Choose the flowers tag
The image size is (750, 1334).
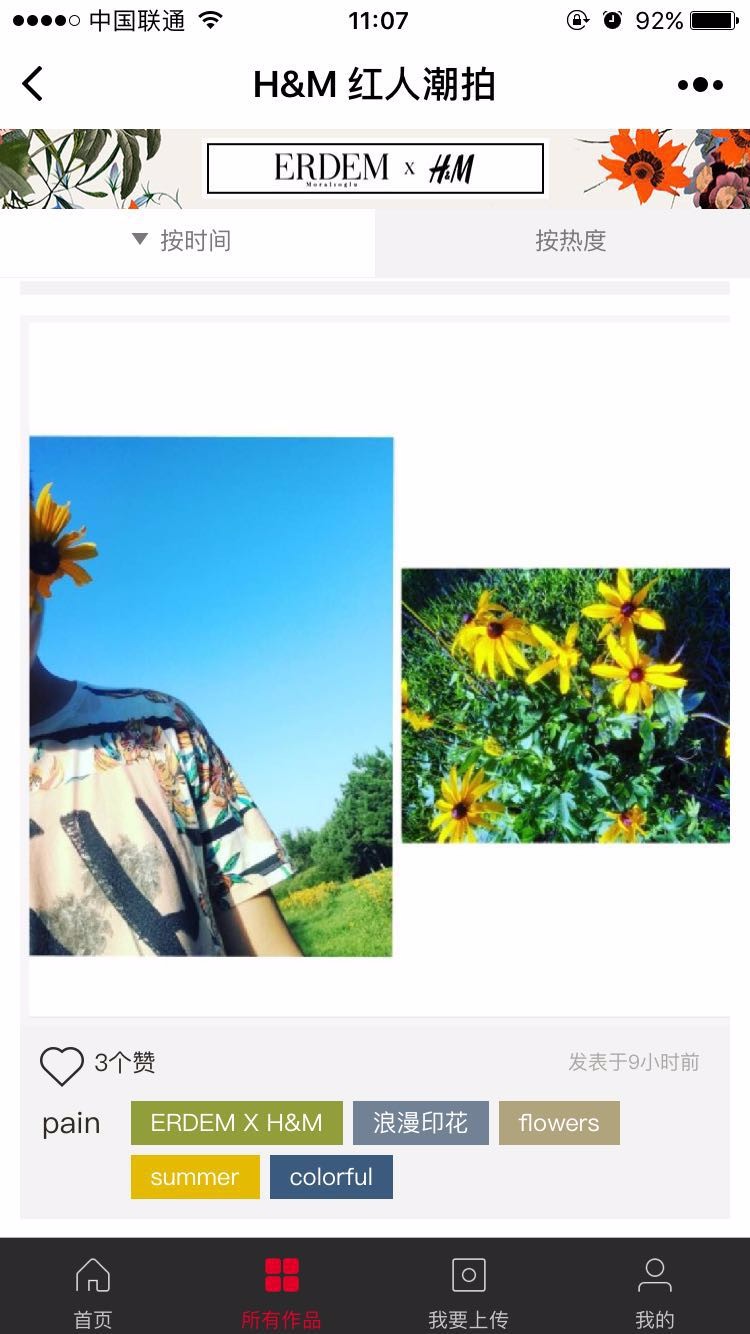(x=559, y=1123)
